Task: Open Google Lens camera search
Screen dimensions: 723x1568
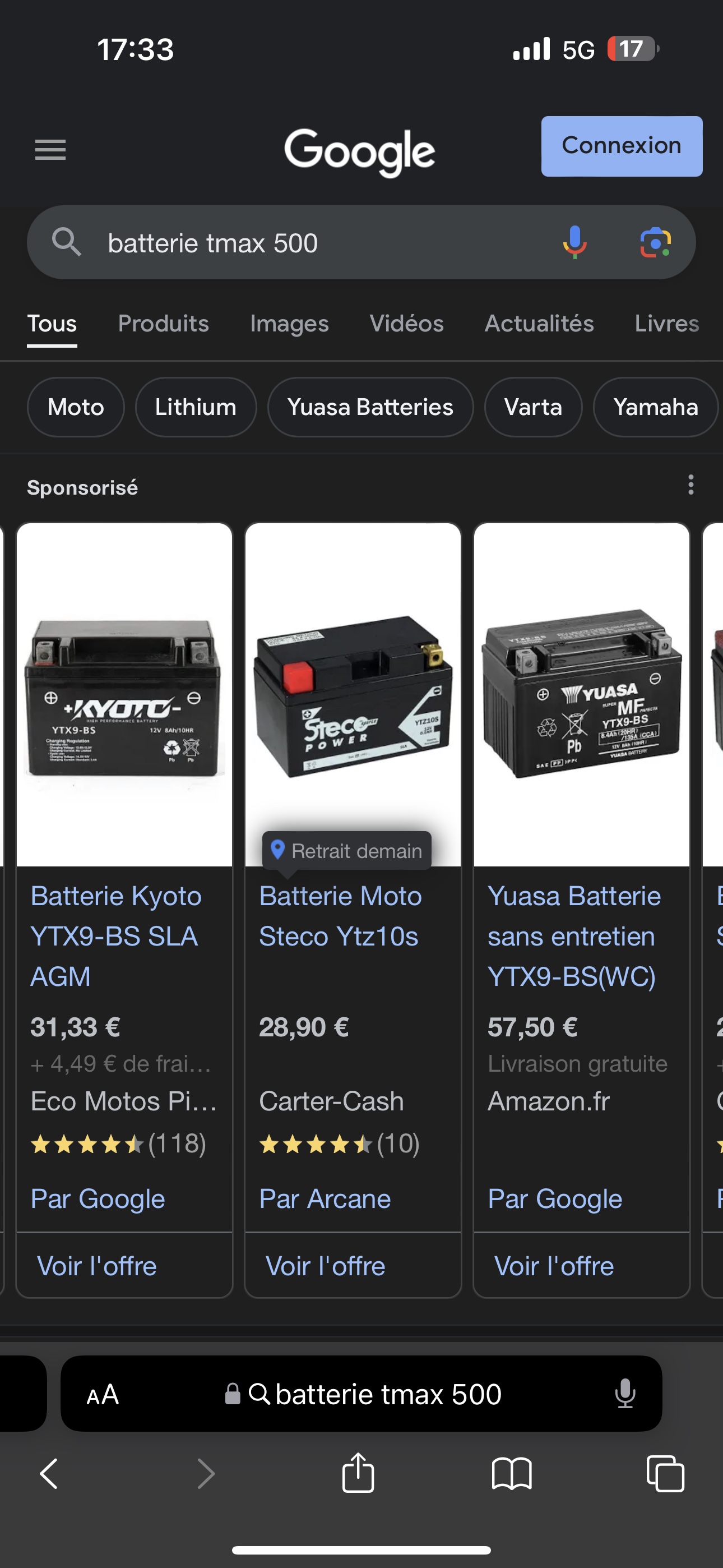Action: click(x=655, y=242)
